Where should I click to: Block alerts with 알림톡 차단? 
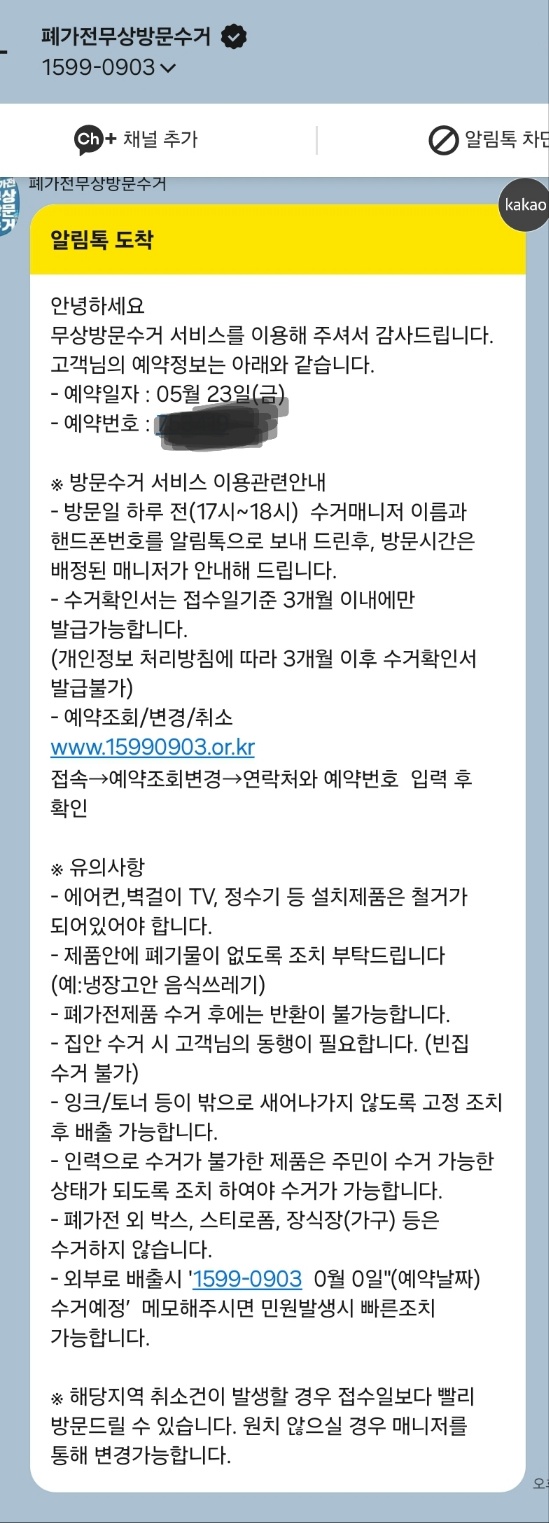pos(488,140)
